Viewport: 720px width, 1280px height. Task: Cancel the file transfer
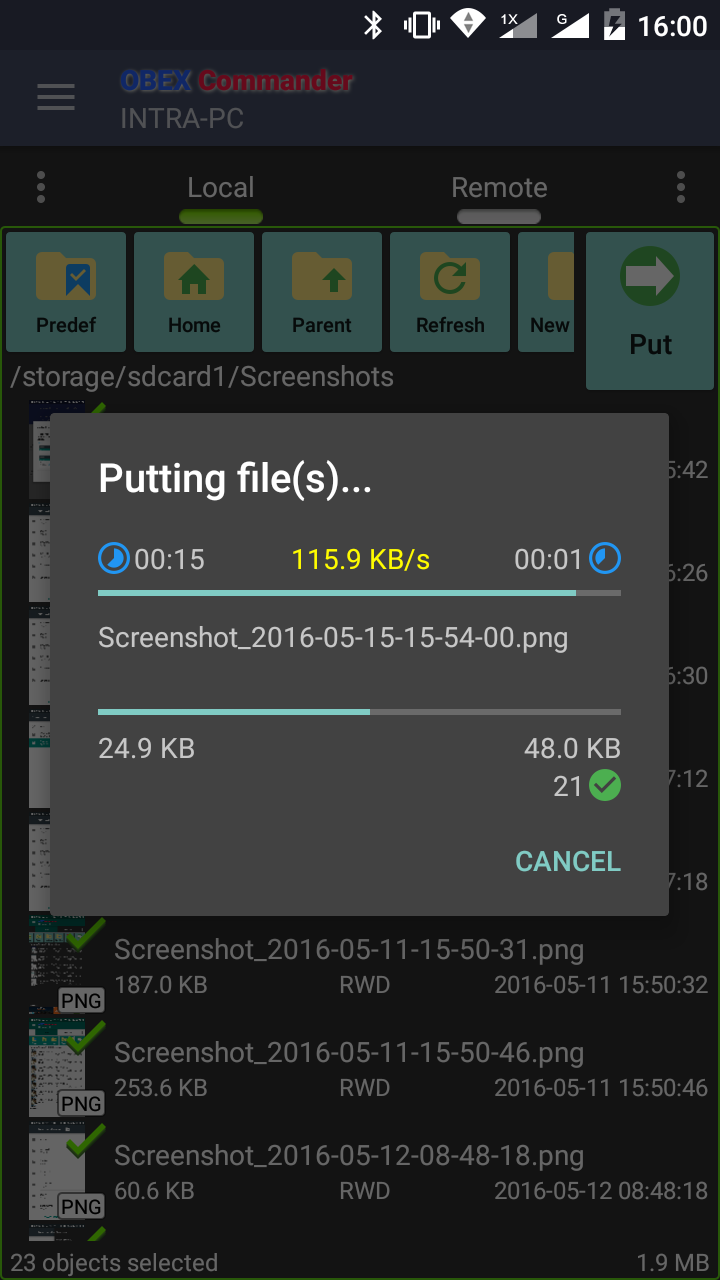click(567, 861)
